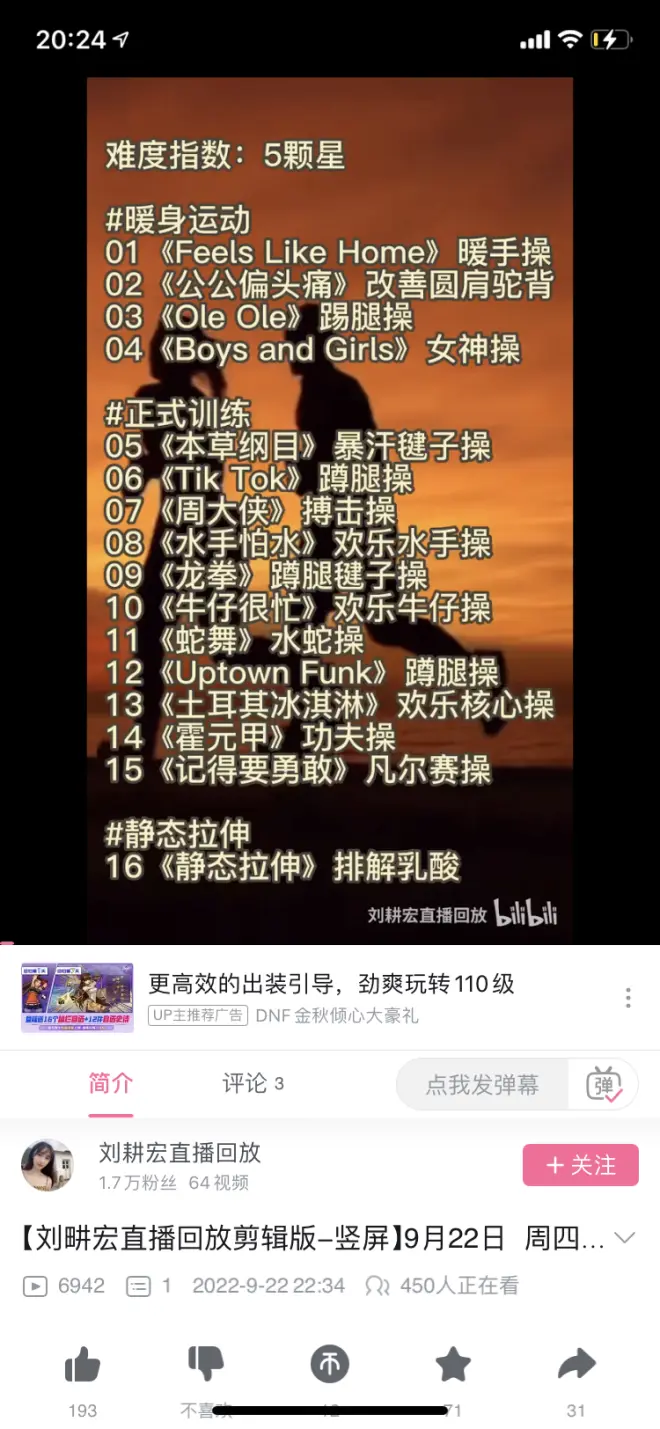Add this video to favorites
The image size is (660, 1429).
[x=453, y=1364]
